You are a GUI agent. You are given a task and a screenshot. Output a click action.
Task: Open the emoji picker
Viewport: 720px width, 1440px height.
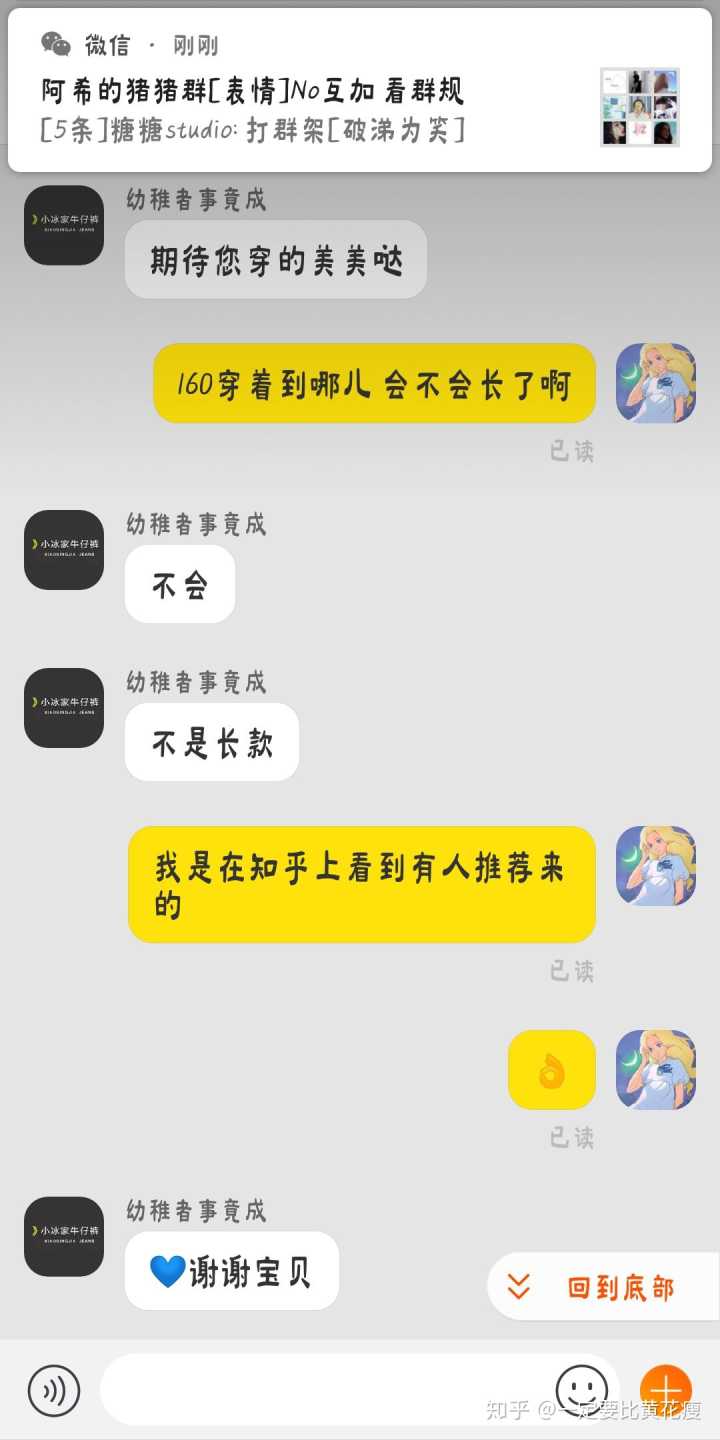[x=582, y=1390]
